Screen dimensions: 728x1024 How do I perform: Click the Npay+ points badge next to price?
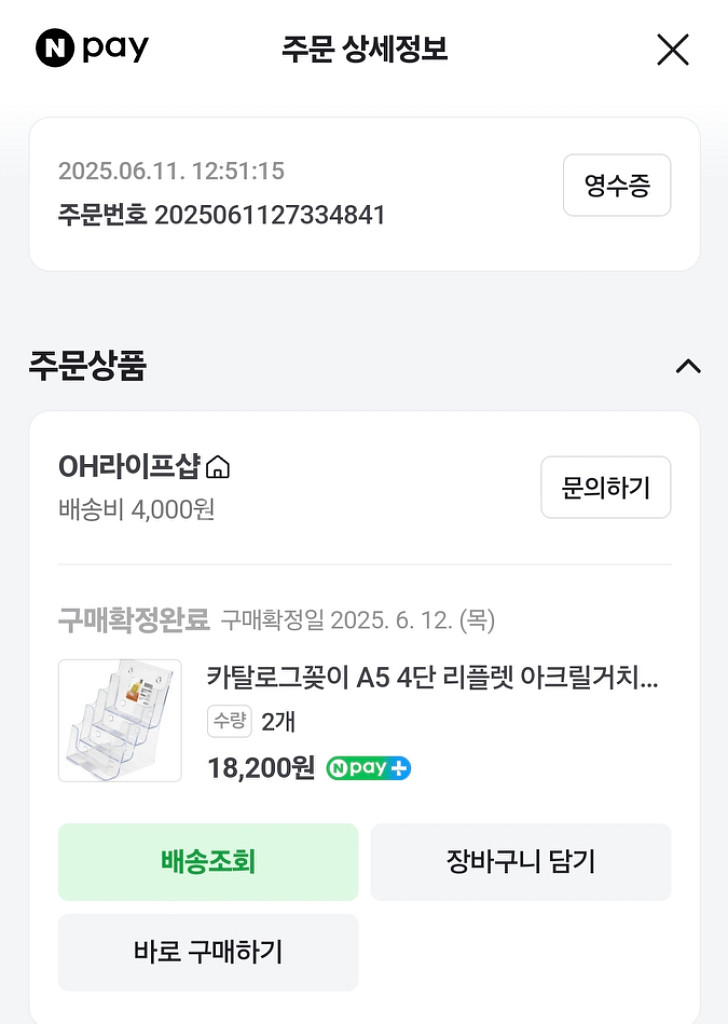[x=367, y=770]
